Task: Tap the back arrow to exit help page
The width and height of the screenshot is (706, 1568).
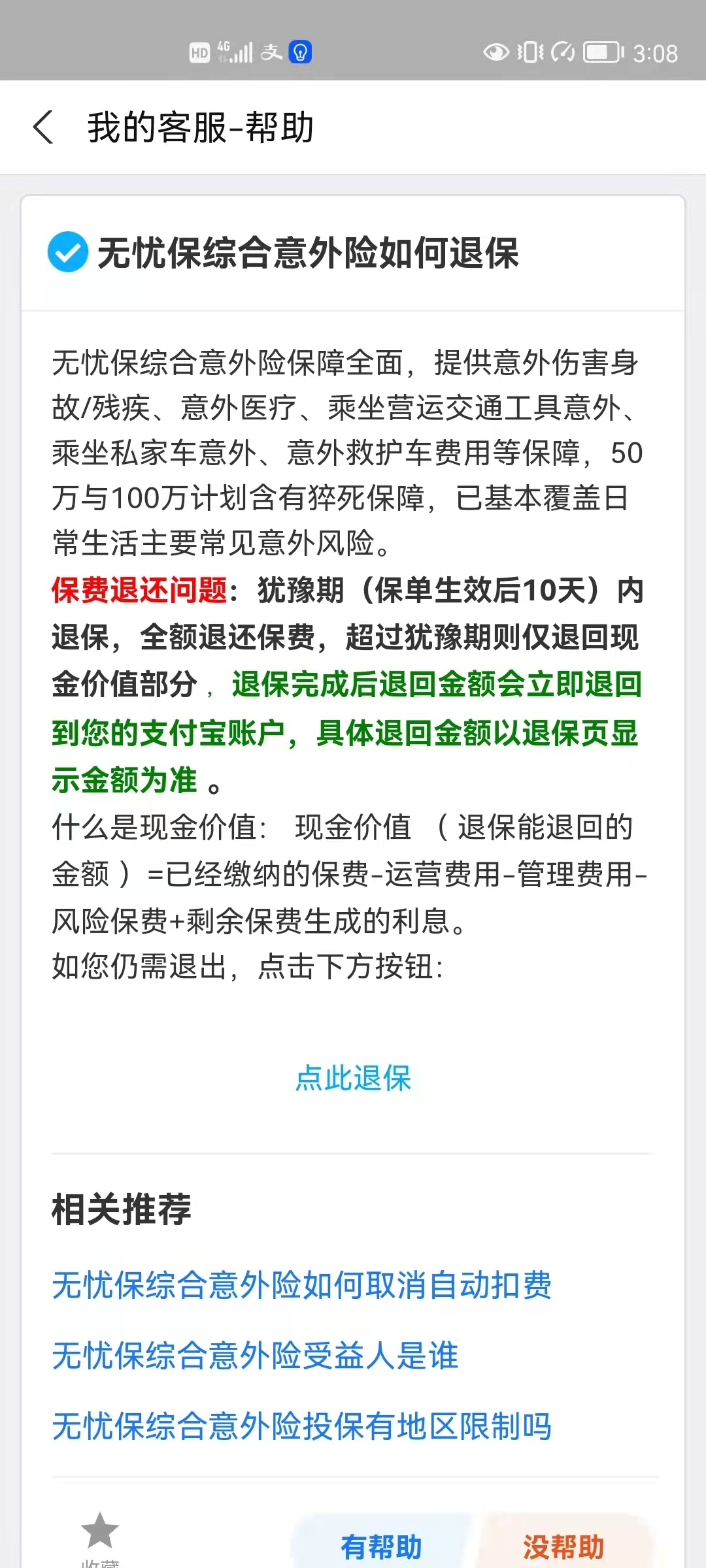Action: [x=43, y=126]
